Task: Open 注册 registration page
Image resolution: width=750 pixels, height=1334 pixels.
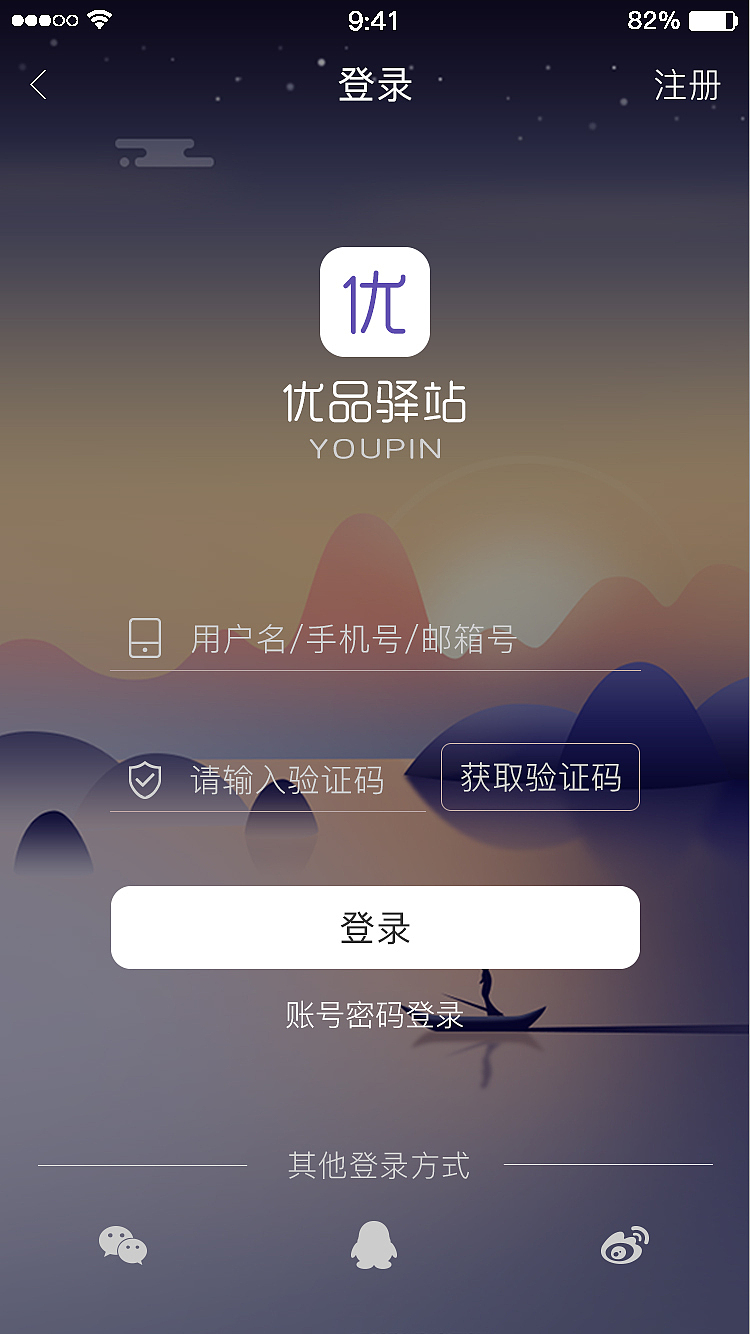Action: [x=689, y=87]
